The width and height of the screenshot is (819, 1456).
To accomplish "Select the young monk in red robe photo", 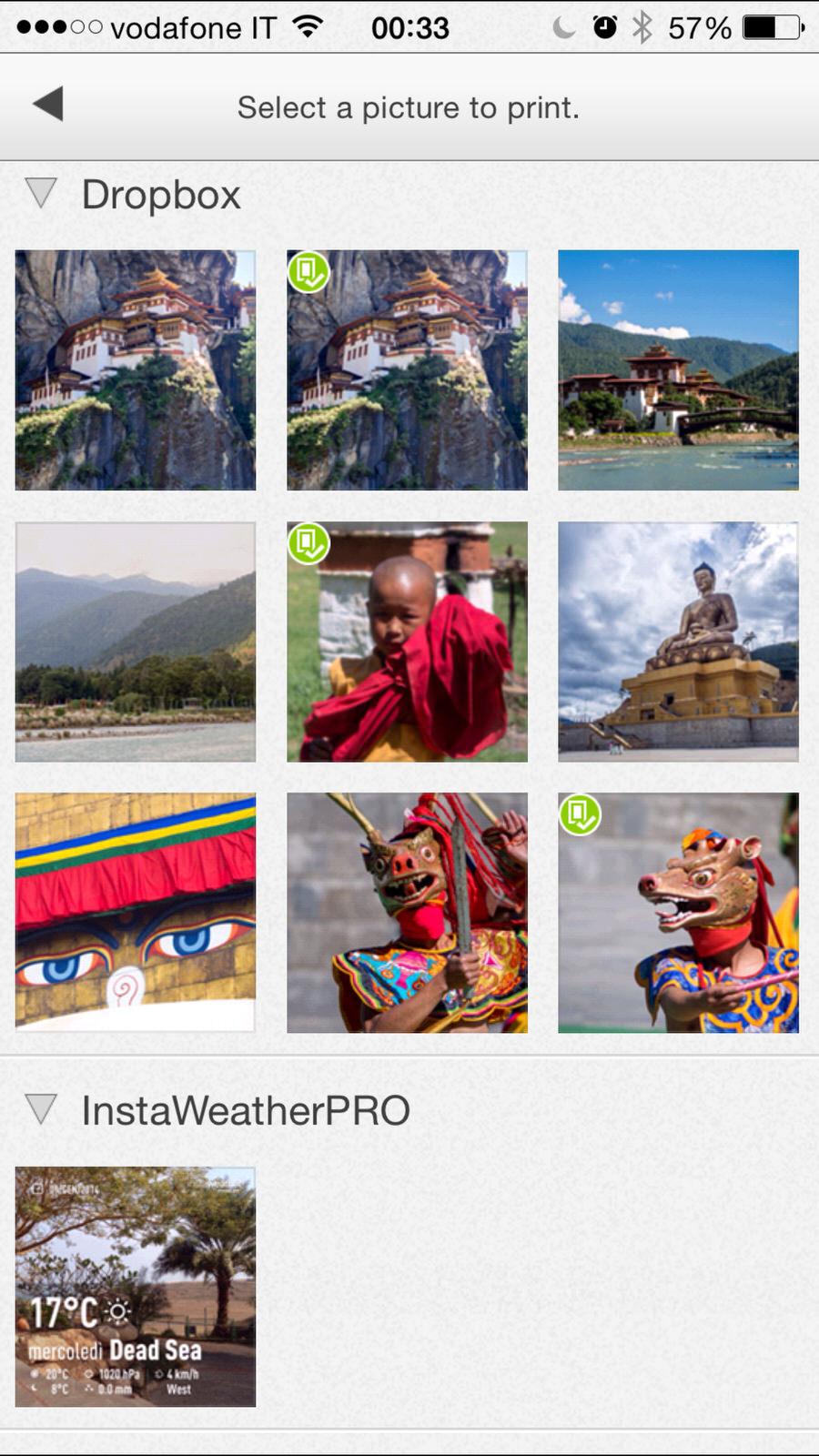I will (x=407, y=642).
